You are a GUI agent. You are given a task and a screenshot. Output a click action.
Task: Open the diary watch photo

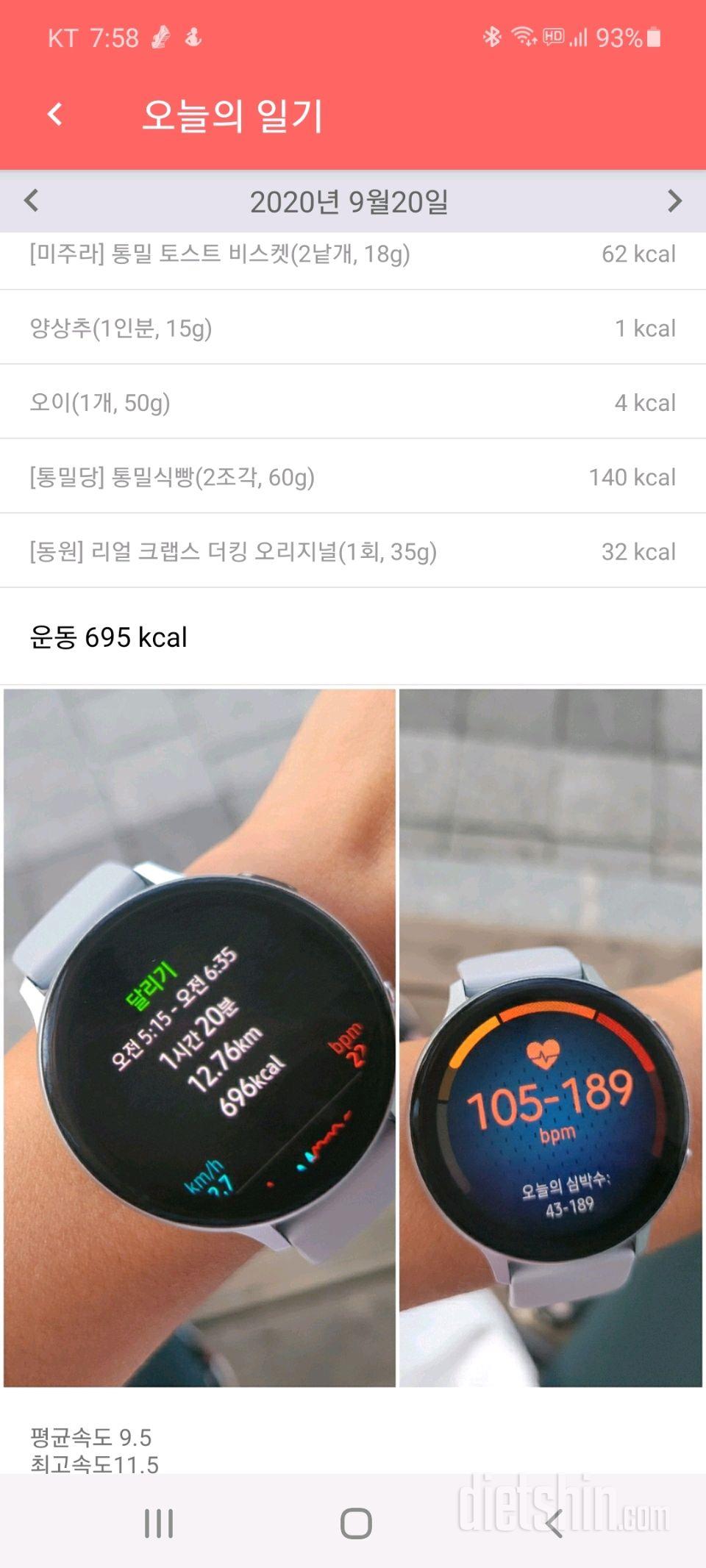(352, 1037)
